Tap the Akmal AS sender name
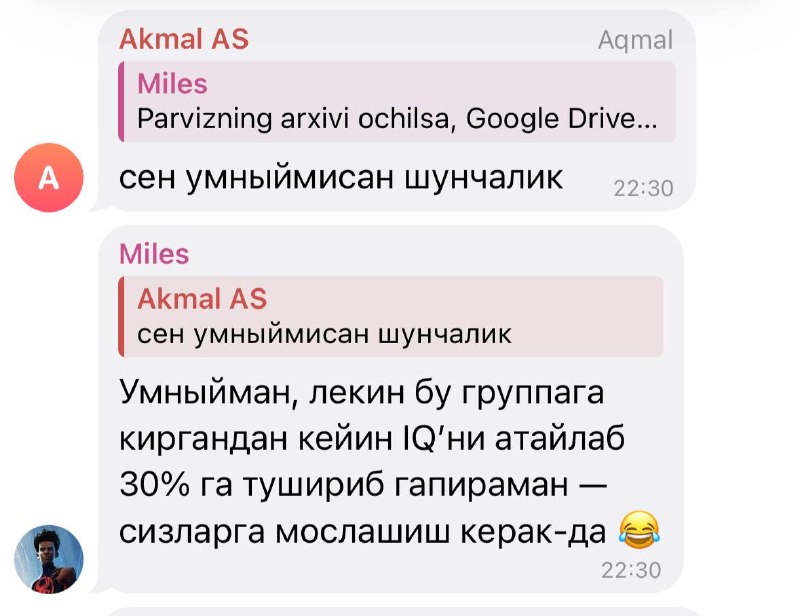Viewport: 800px width, 616px height. click(184, 39)
